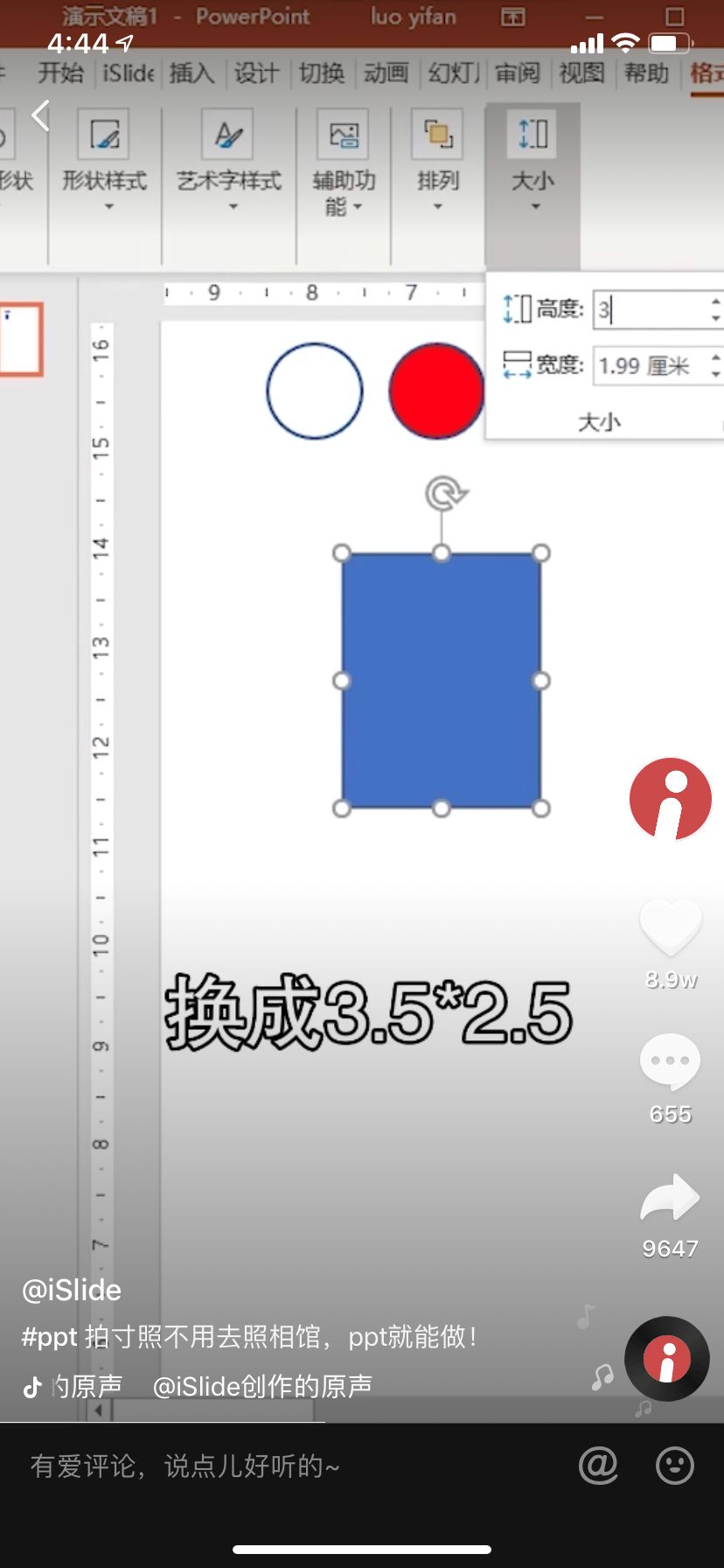Mention someone with the @ icon
724x1568 pixels.
(598, 1466)
